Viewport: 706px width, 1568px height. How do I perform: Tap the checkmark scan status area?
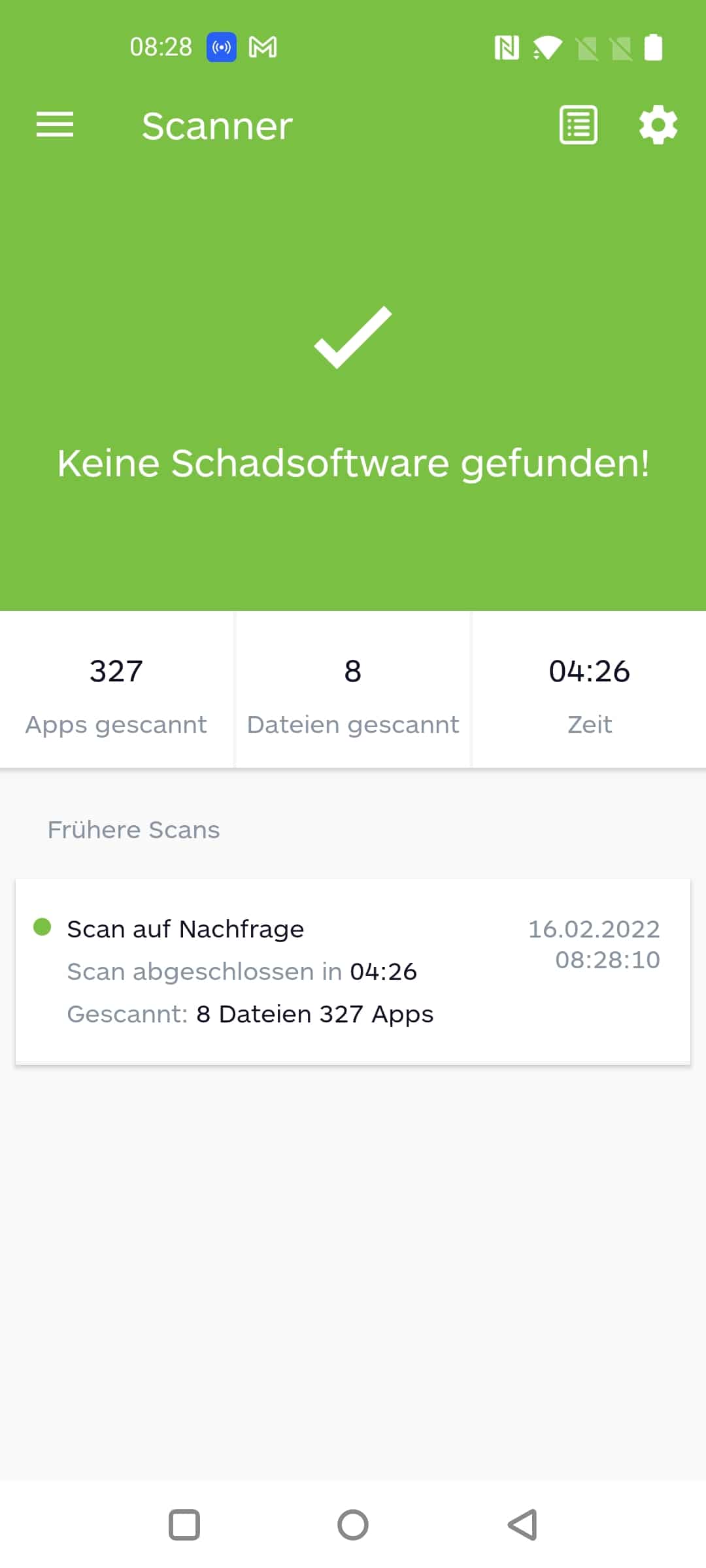353,337
